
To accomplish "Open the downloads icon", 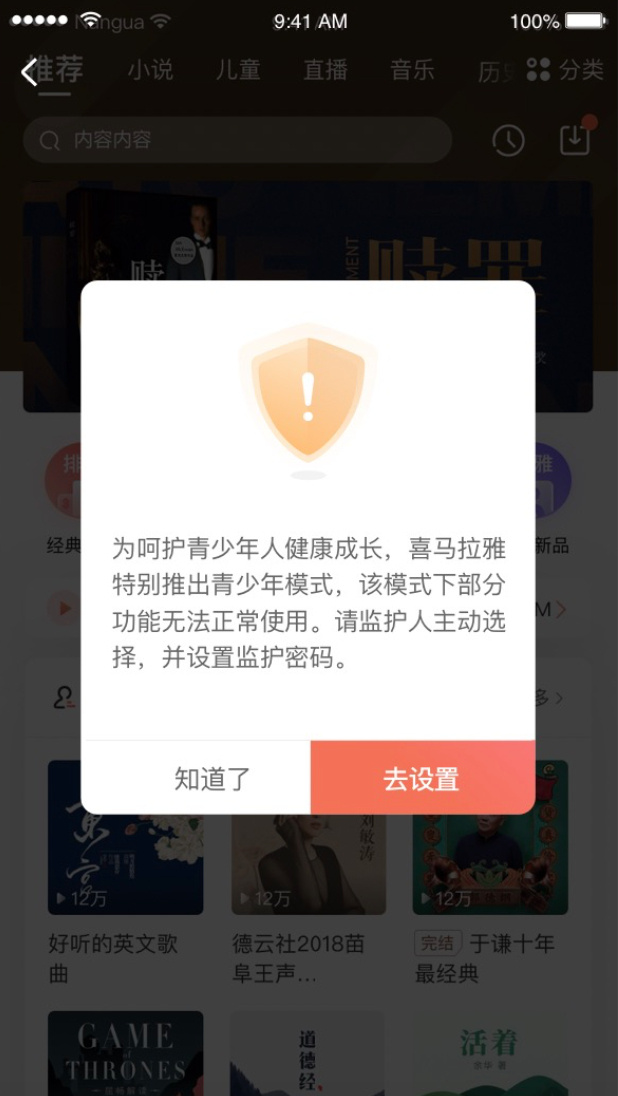I will click(x=575, y=140).
